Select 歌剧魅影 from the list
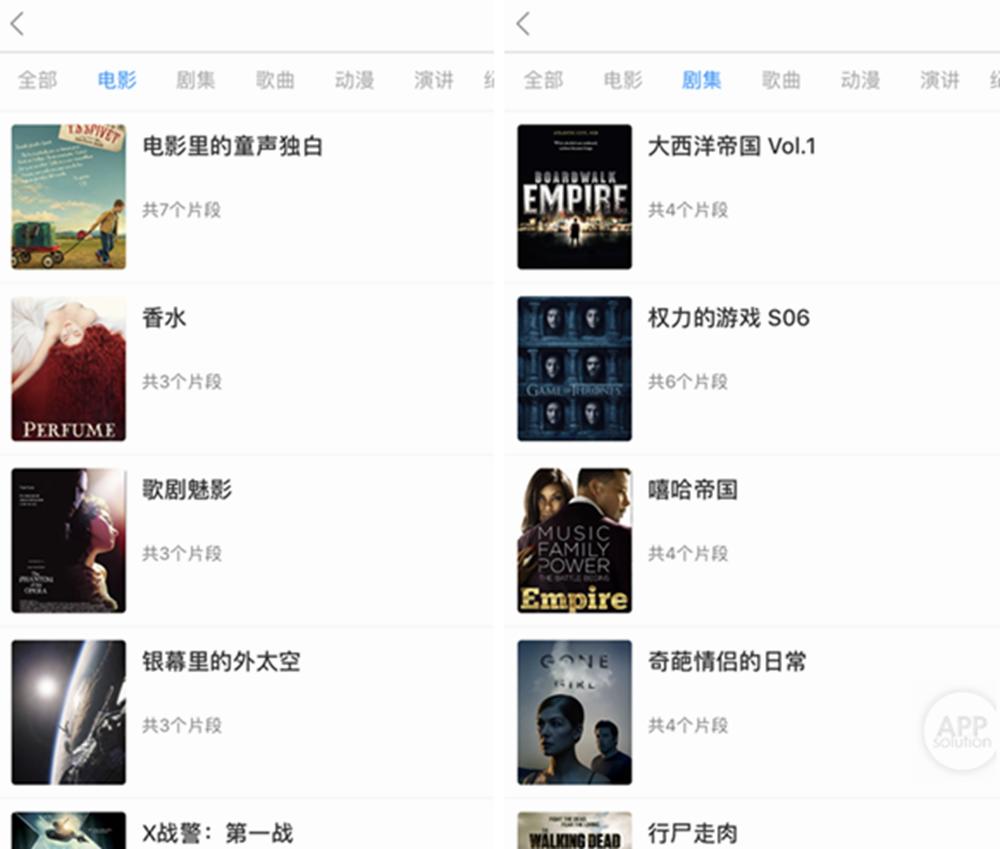The image size is (1000, 849). (x=187, y=490)
